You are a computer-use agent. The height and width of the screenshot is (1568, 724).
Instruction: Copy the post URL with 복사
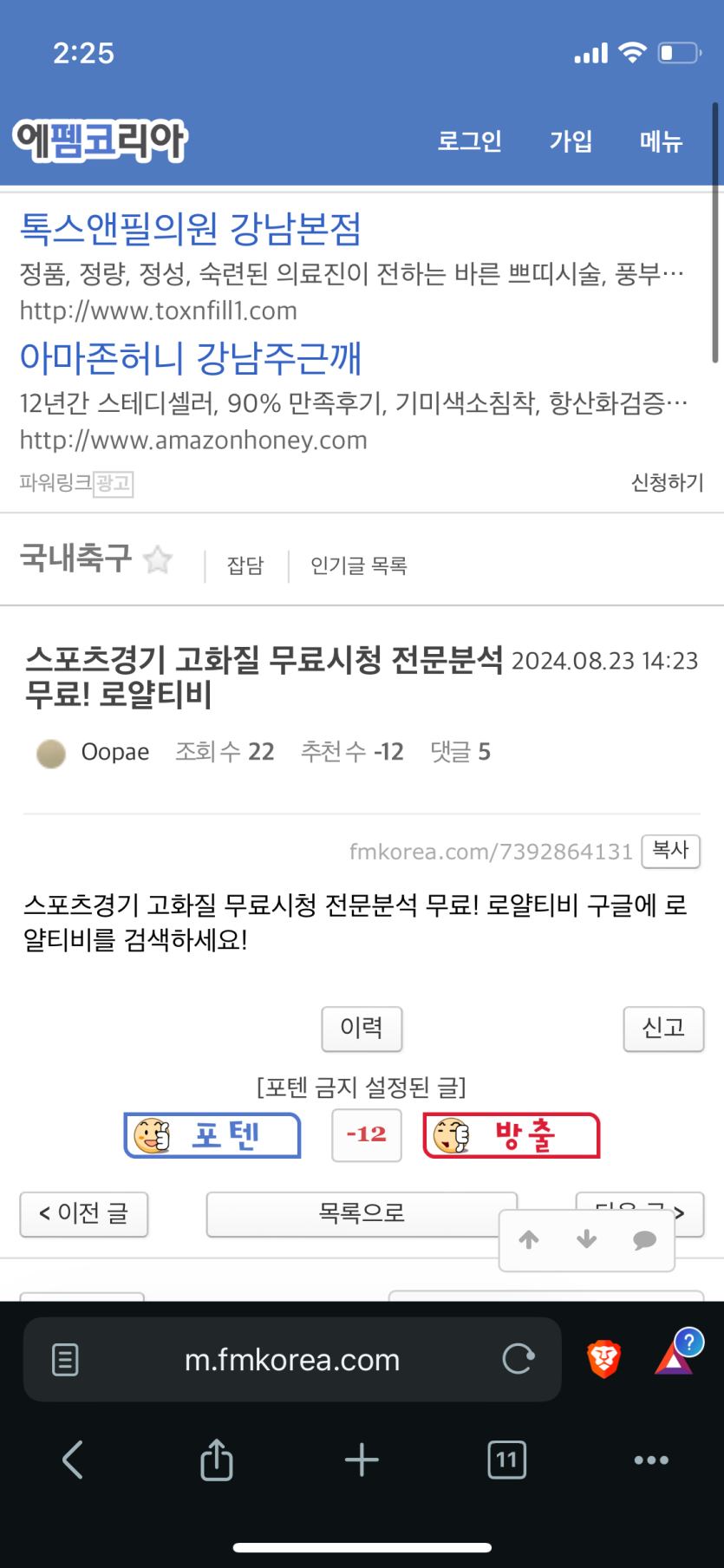point(670,851)
